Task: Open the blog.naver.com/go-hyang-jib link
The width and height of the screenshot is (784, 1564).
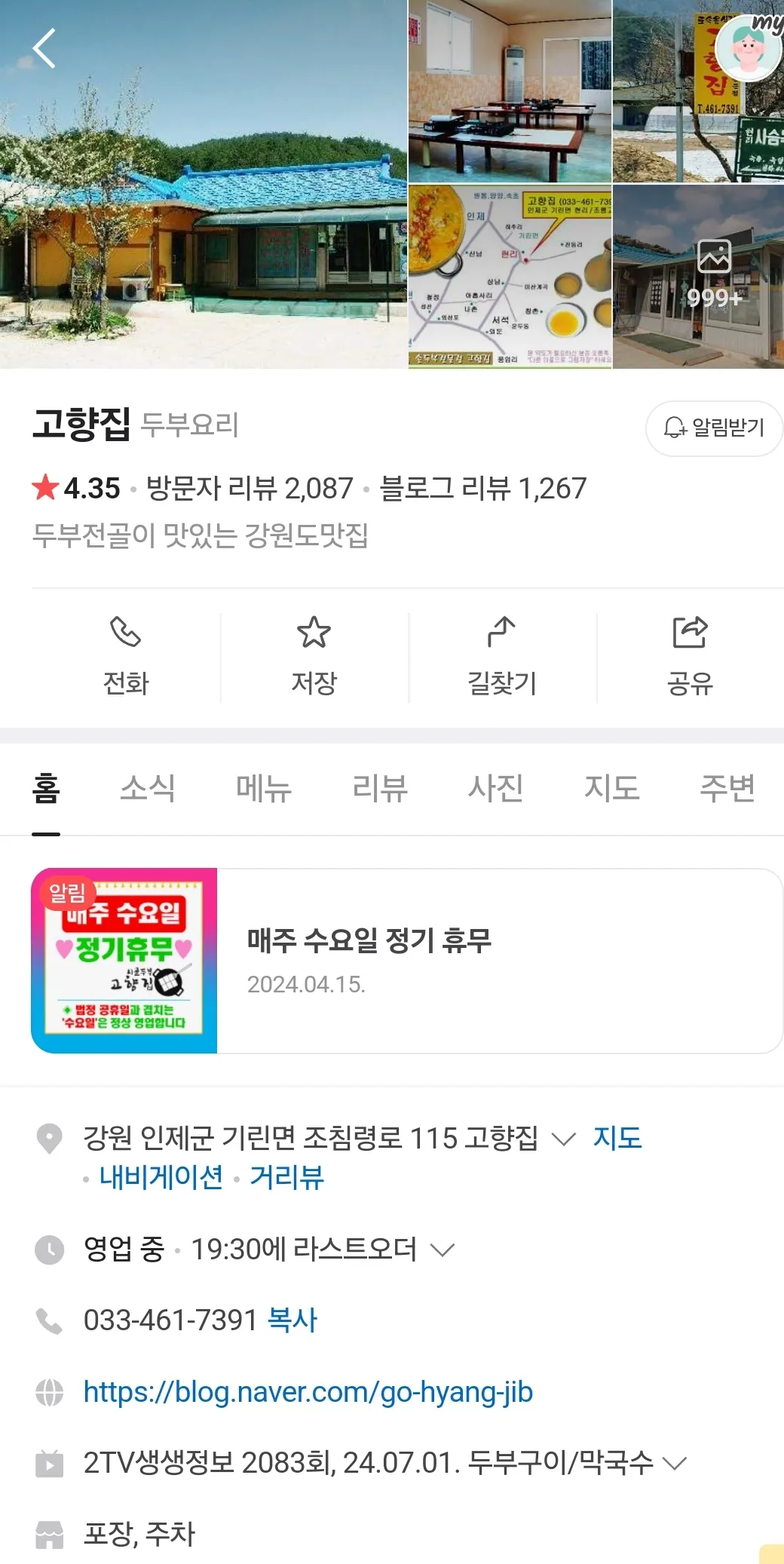Action: tap(308, 1392)
